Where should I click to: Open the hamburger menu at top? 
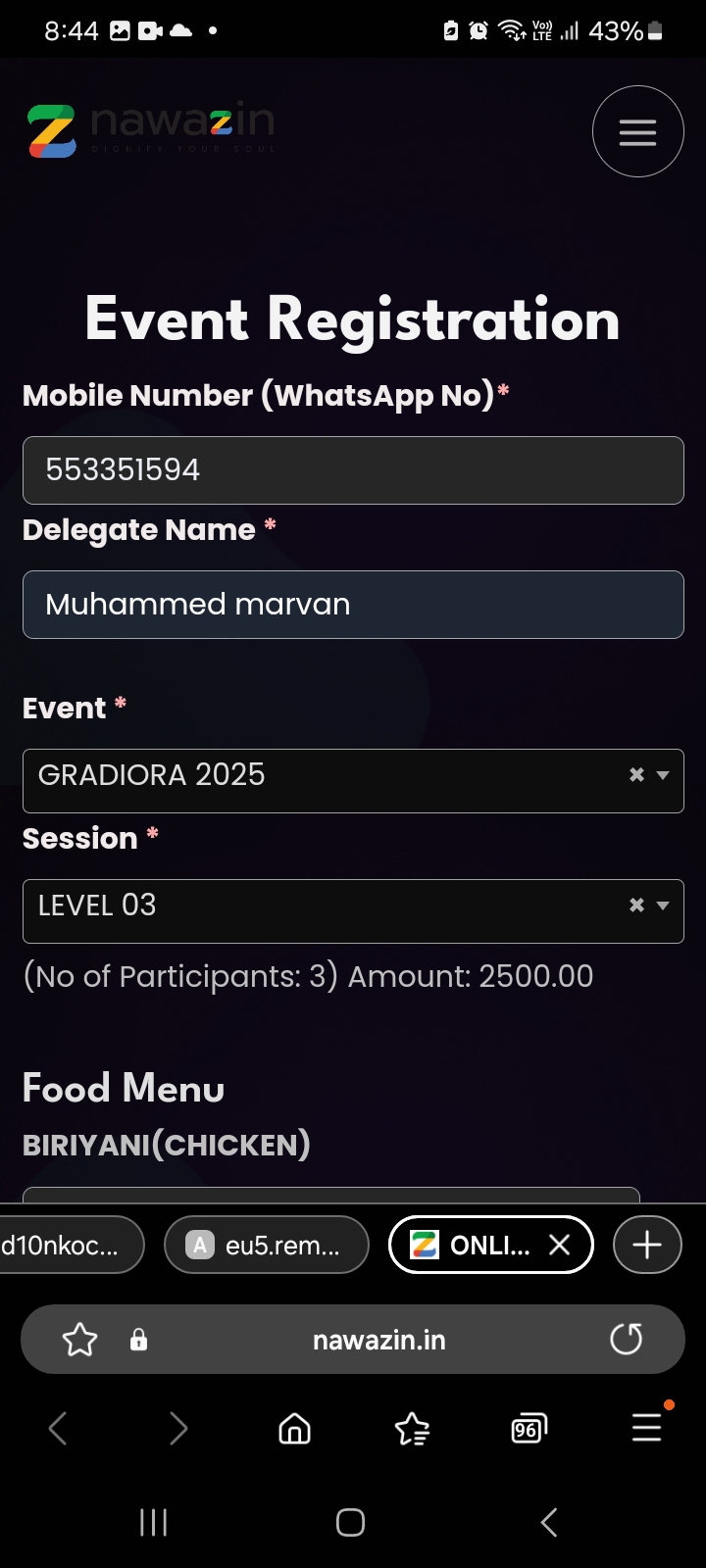(637, 132)
